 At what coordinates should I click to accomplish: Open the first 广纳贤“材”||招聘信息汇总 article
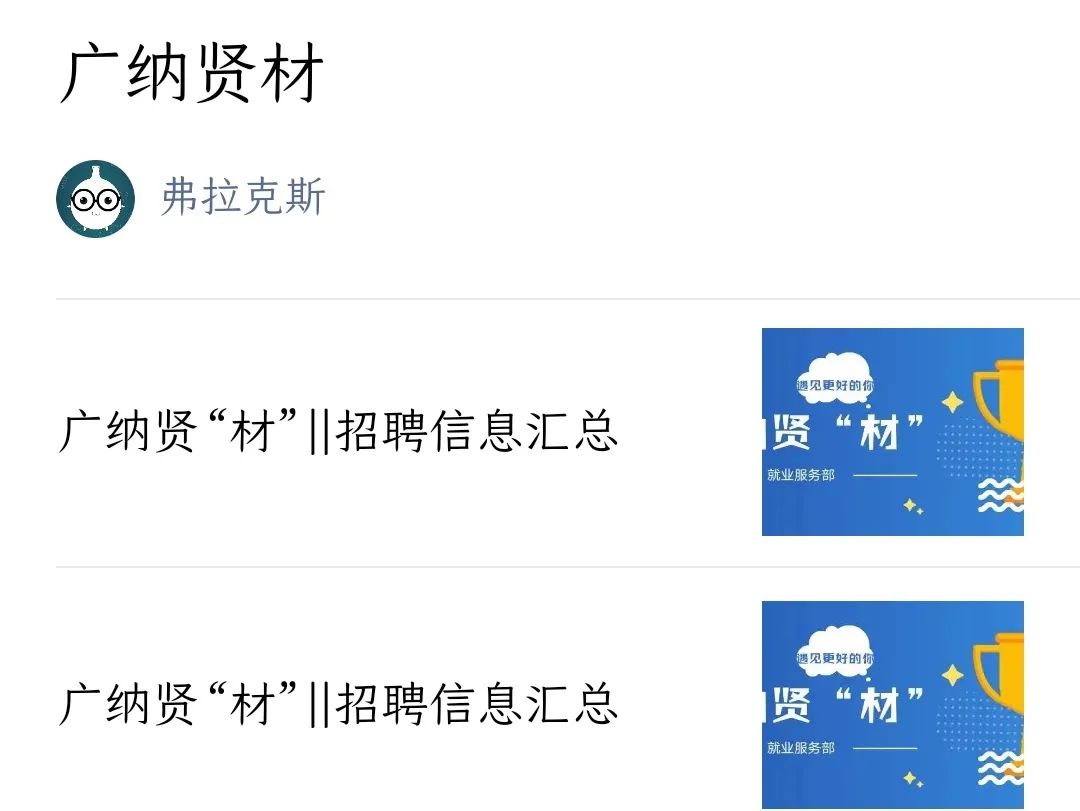click(338, 432)
